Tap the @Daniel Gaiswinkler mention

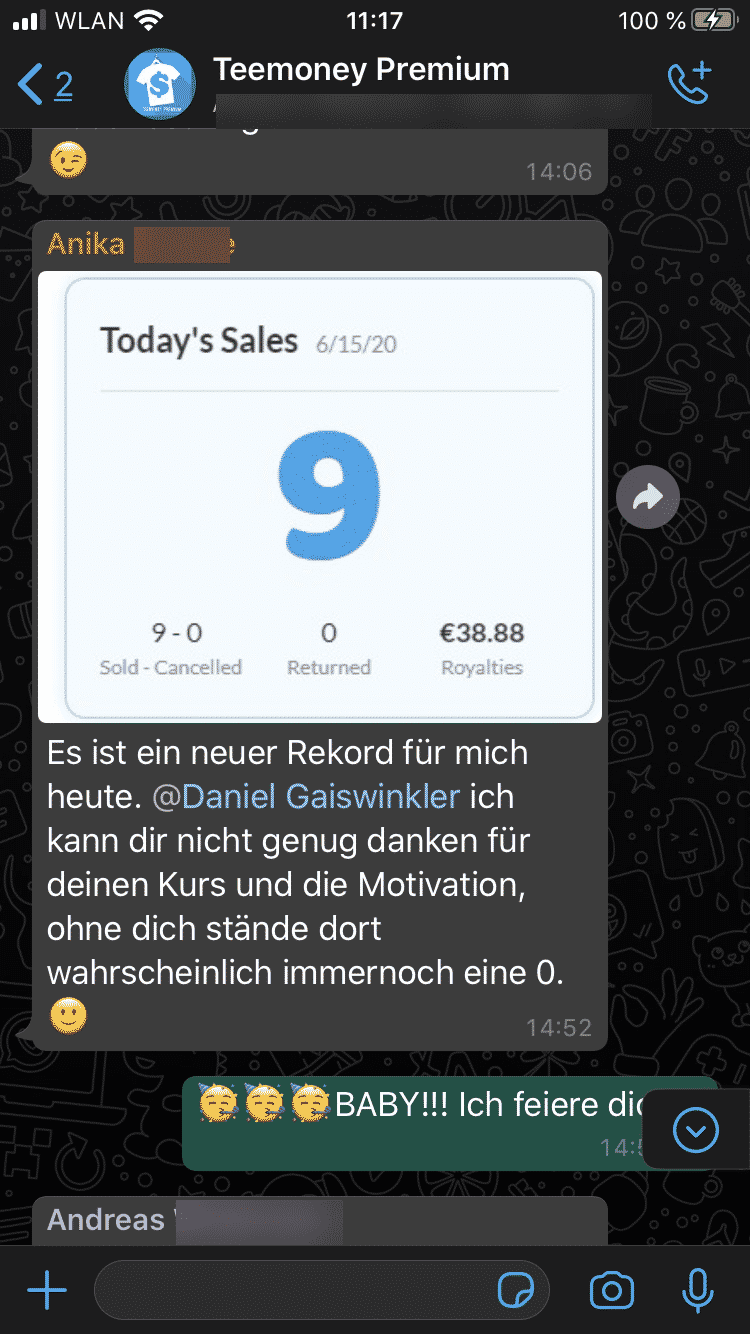pyautogui.click(x=306, y=797)
